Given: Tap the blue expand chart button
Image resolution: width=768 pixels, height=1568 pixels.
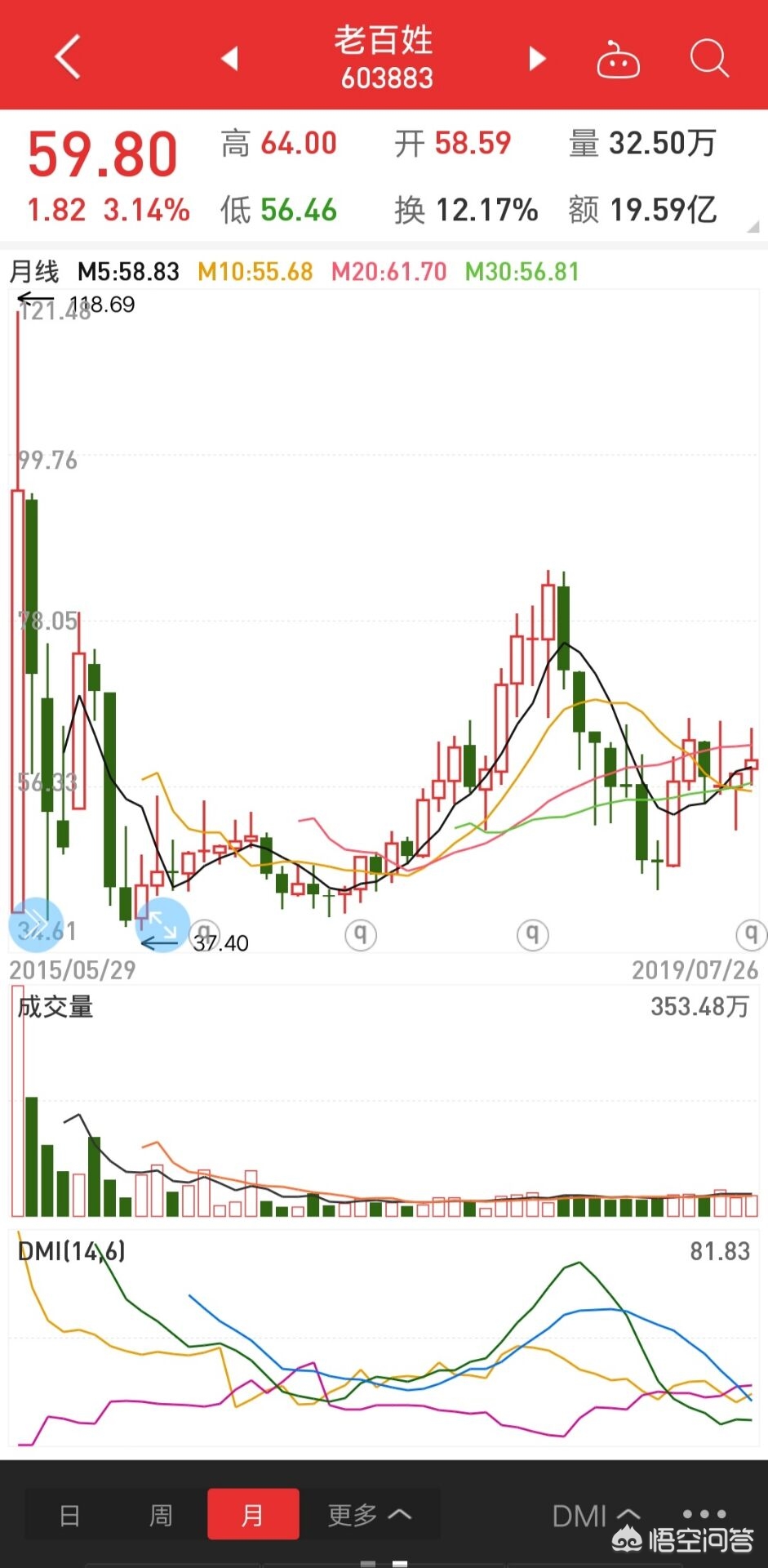Looking at the screenshot, I should tap(162, 924).
